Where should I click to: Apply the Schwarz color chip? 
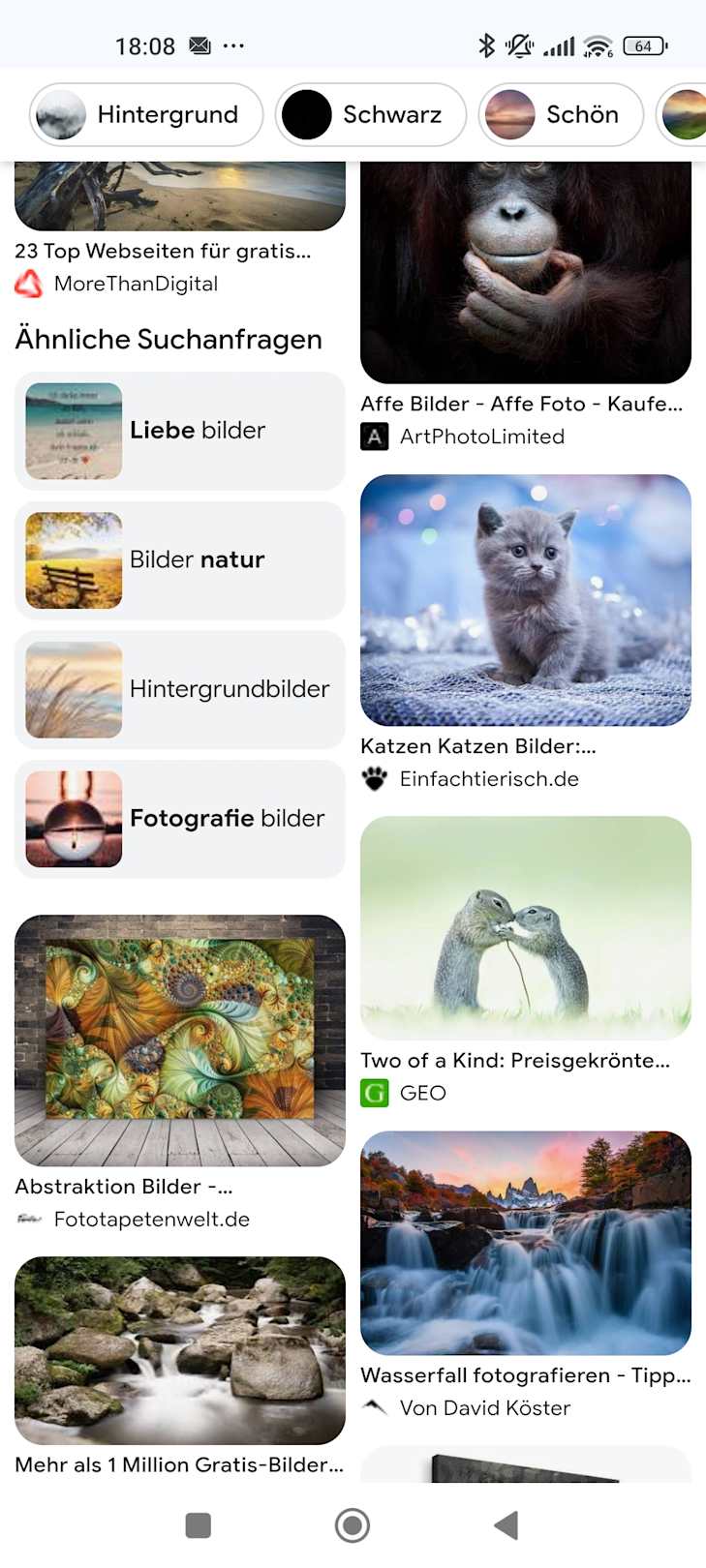tap(370, 115)
